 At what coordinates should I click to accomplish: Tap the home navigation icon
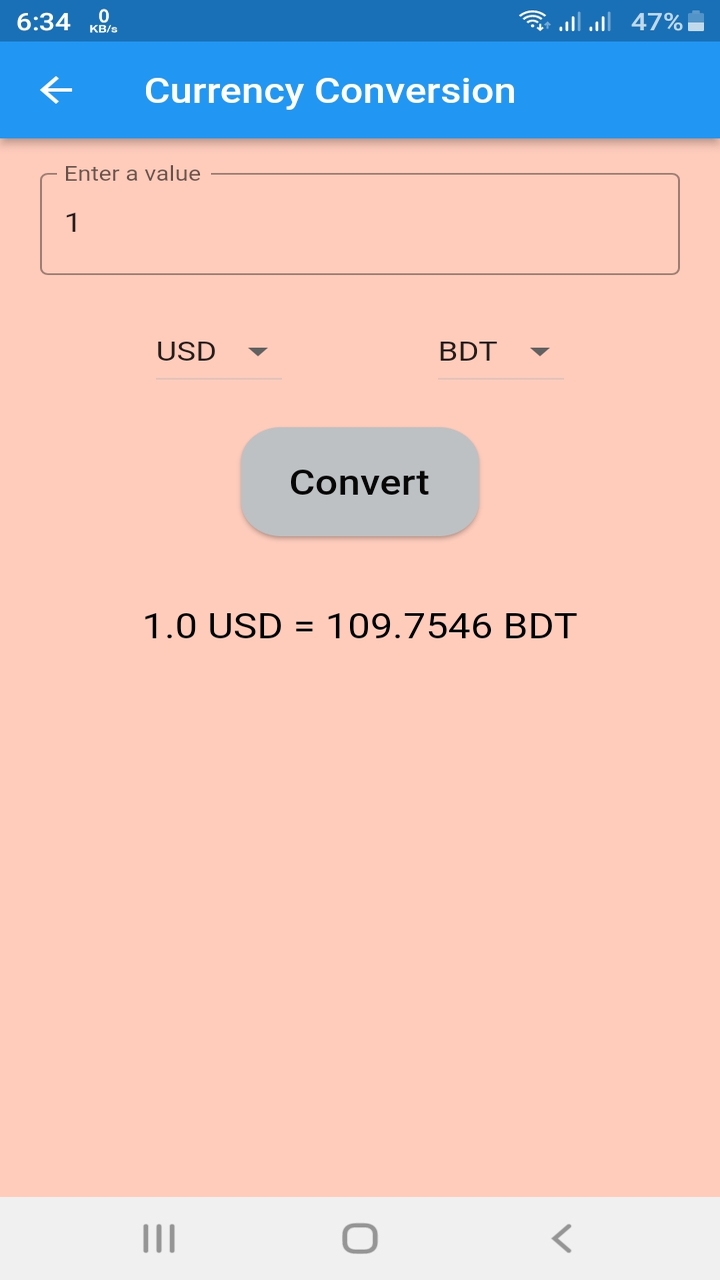pyautogui.click(x=358, y=1237)
